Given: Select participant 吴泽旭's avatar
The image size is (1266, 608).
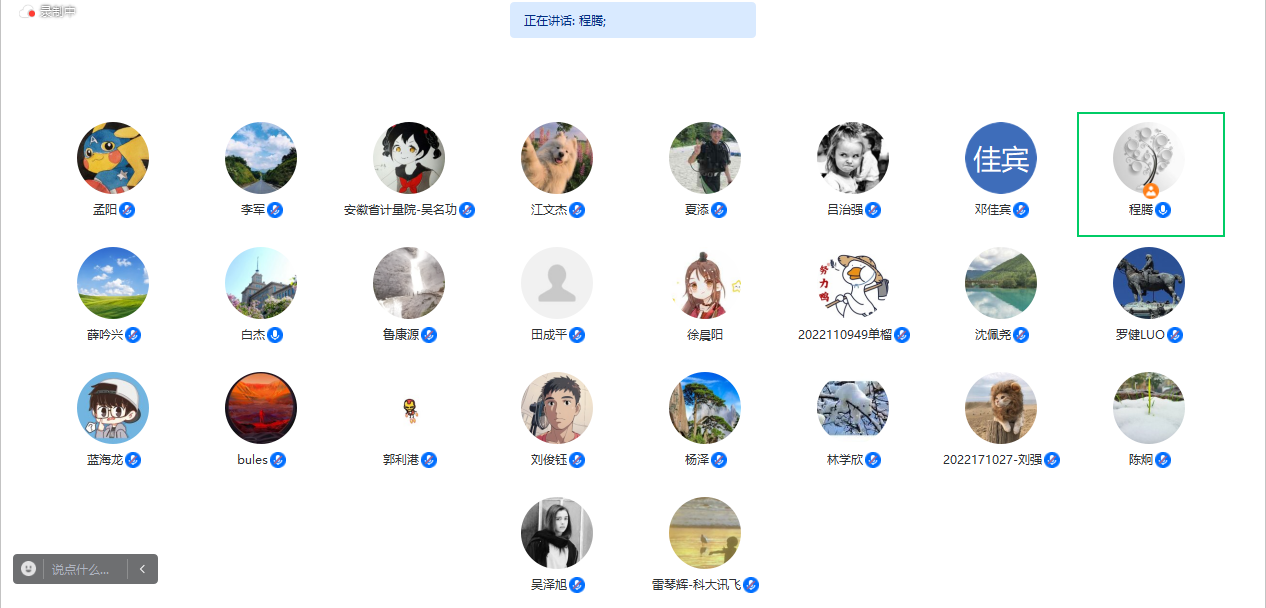Looking at the screenshot, I should pyautogui.click(x=557, y=533).
